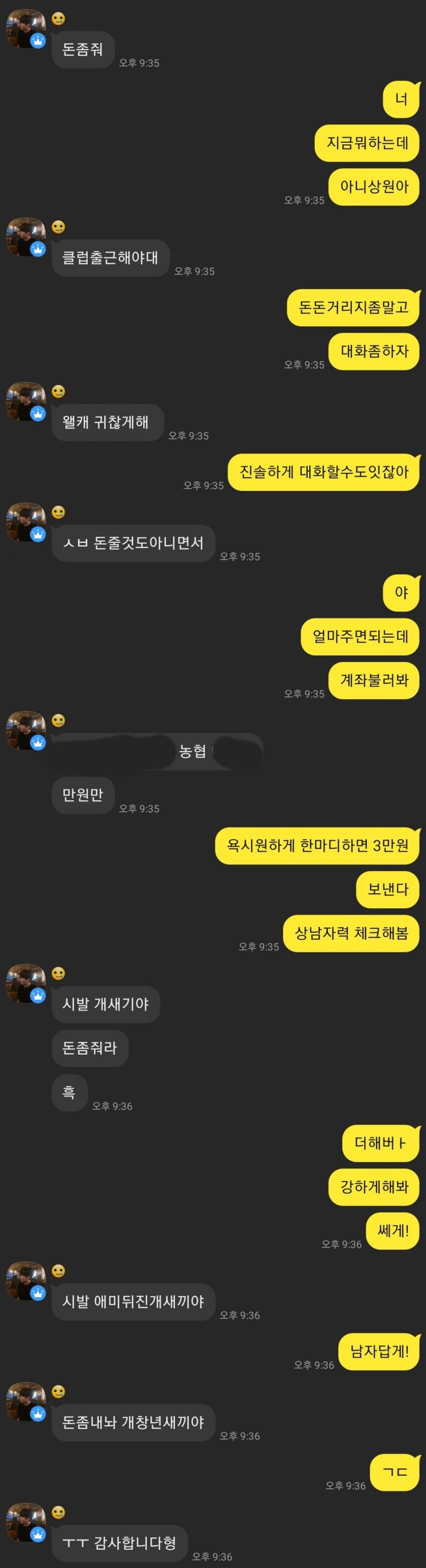The height and width of the screenshot is (1568, 426).
Task: Open profile picture beside 'ㅅㅂ 돈줄것도아니면서'
Action: [26, 522]
